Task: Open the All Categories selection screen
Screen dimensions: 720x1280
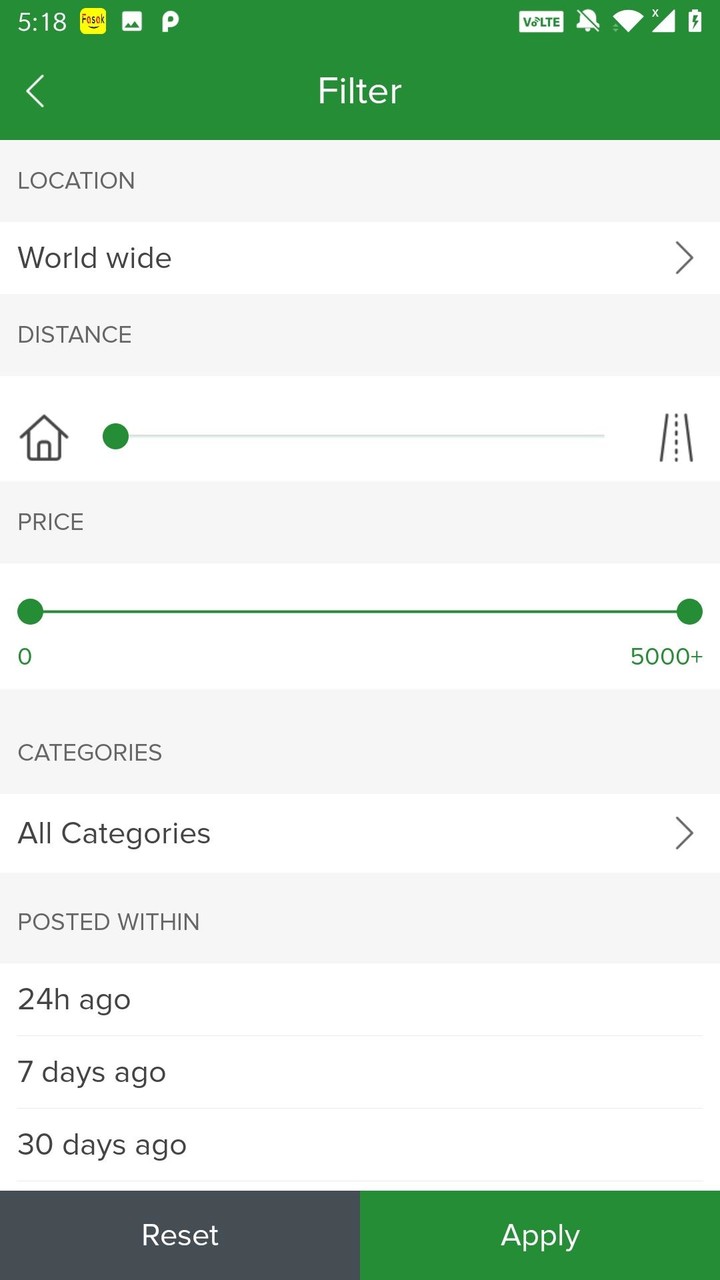Action: 360,833
